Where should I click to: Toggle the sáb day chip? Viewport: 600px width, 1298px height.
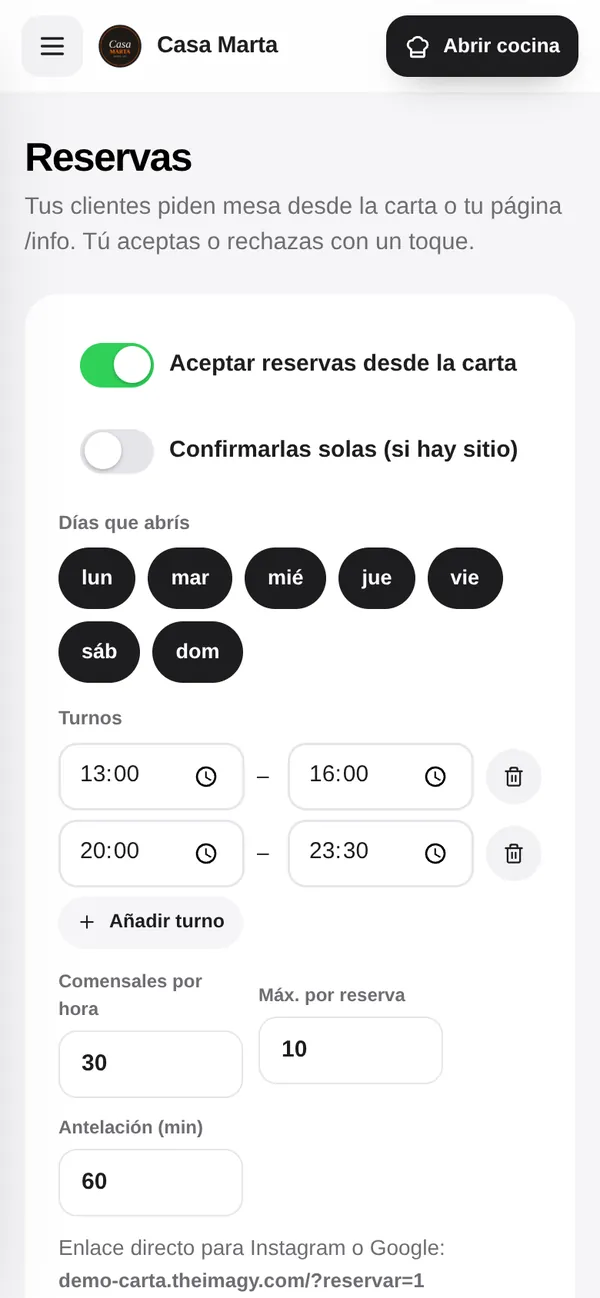pos(99,652)
